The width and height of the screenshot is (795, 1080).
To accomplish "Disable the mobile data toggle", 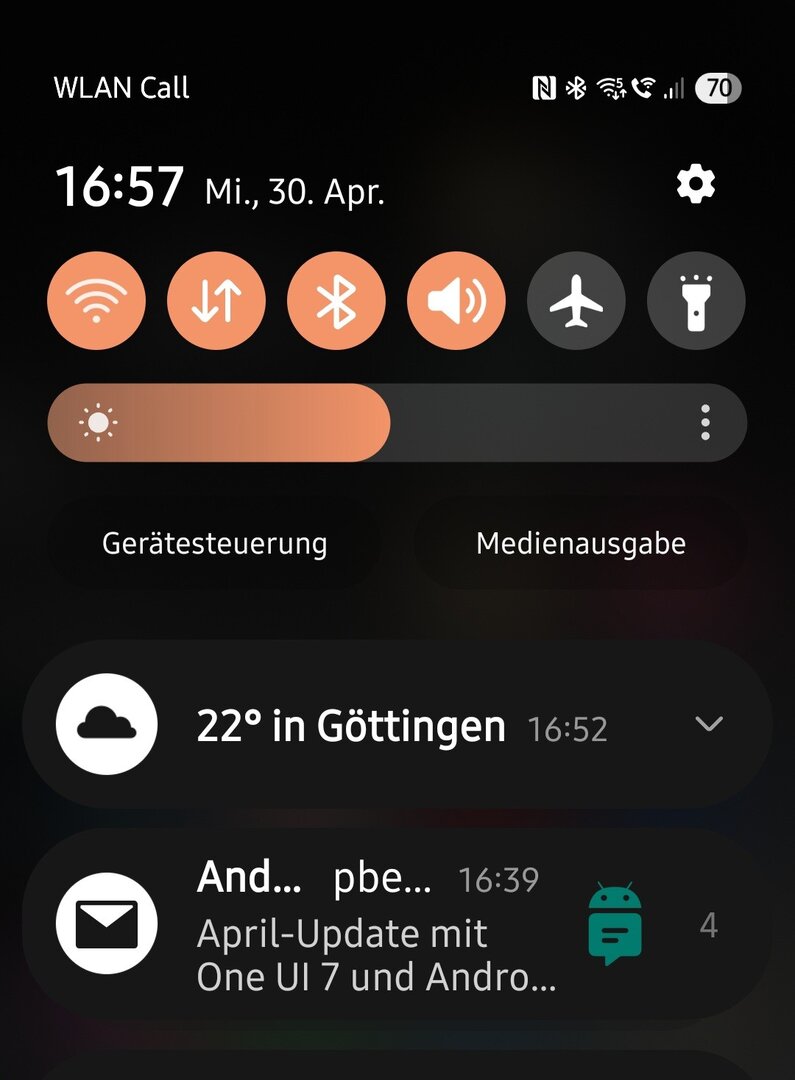I will point(217,300).
